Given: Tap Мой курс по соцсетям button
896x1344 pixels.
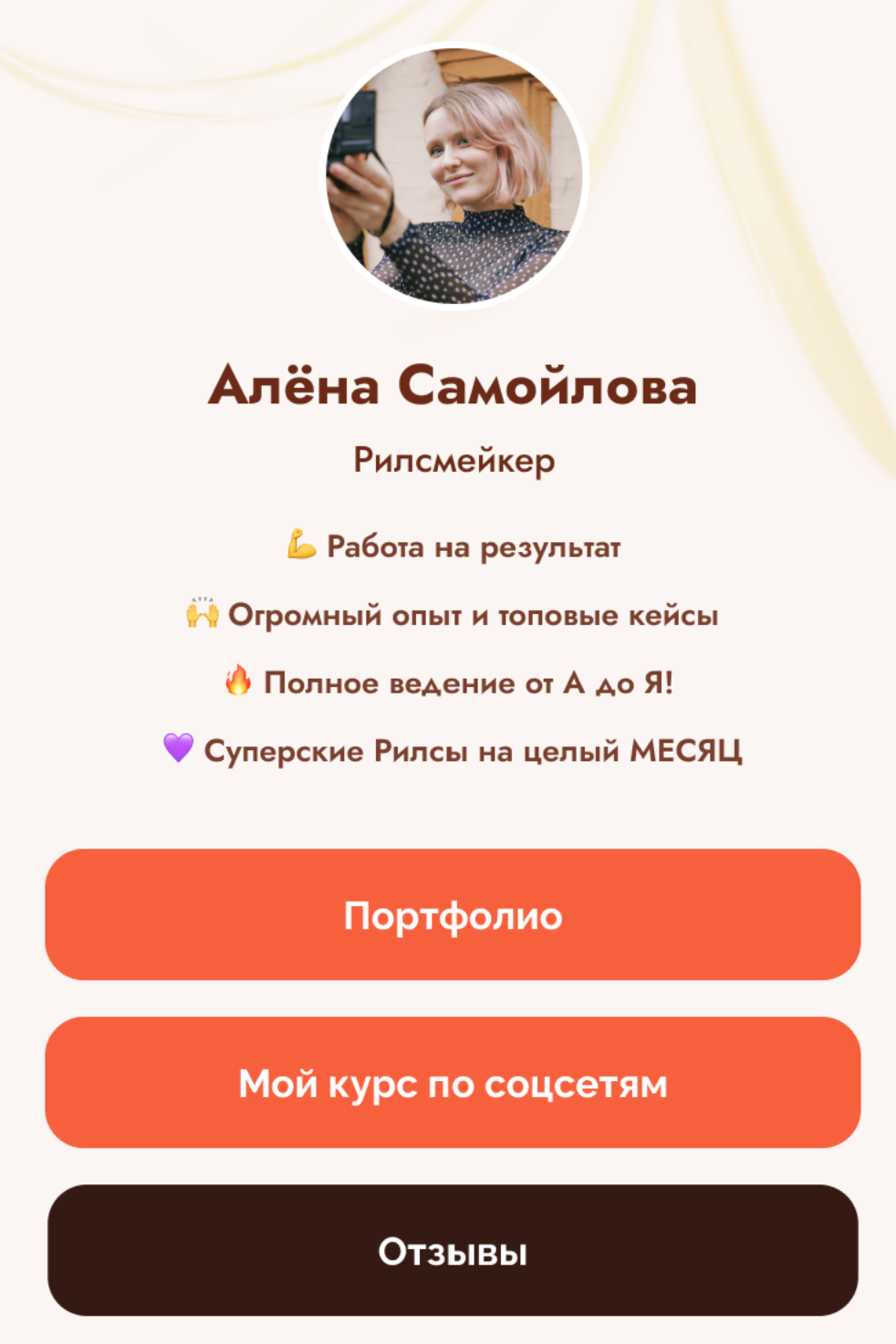Looking at the screenshot, I should (453, 1083).
